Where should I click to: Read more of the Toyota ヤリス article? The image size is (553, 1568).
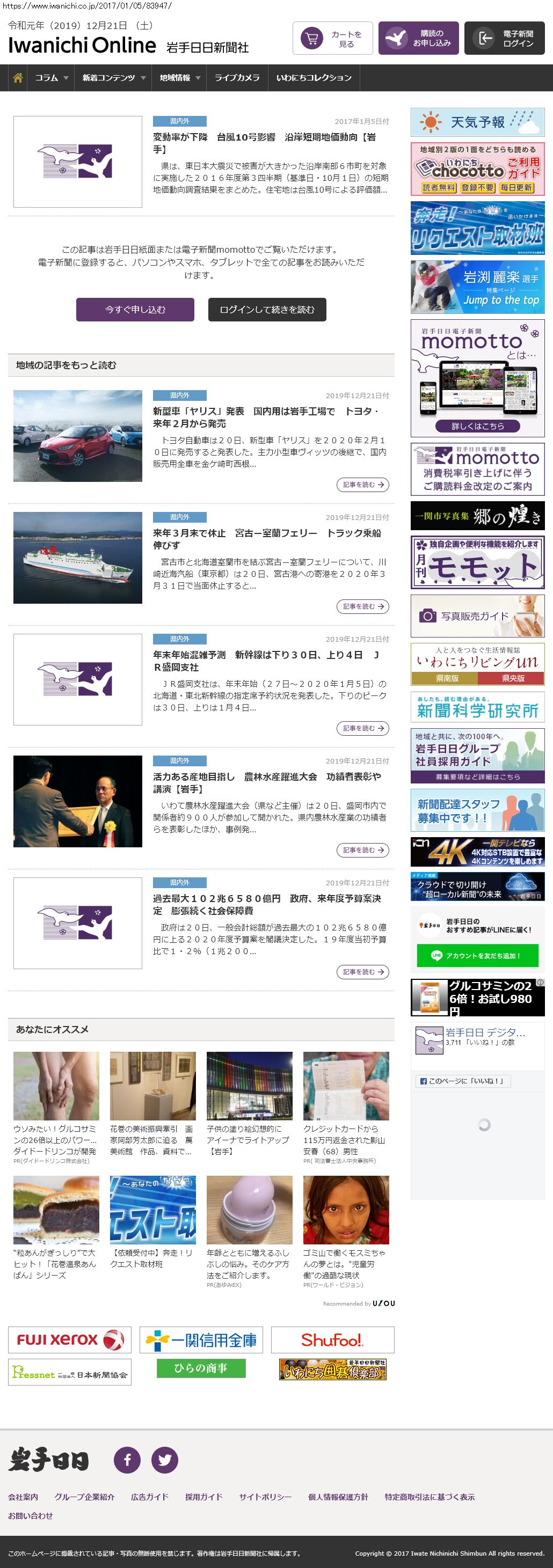pyautogui.click(x=362, y=485)
